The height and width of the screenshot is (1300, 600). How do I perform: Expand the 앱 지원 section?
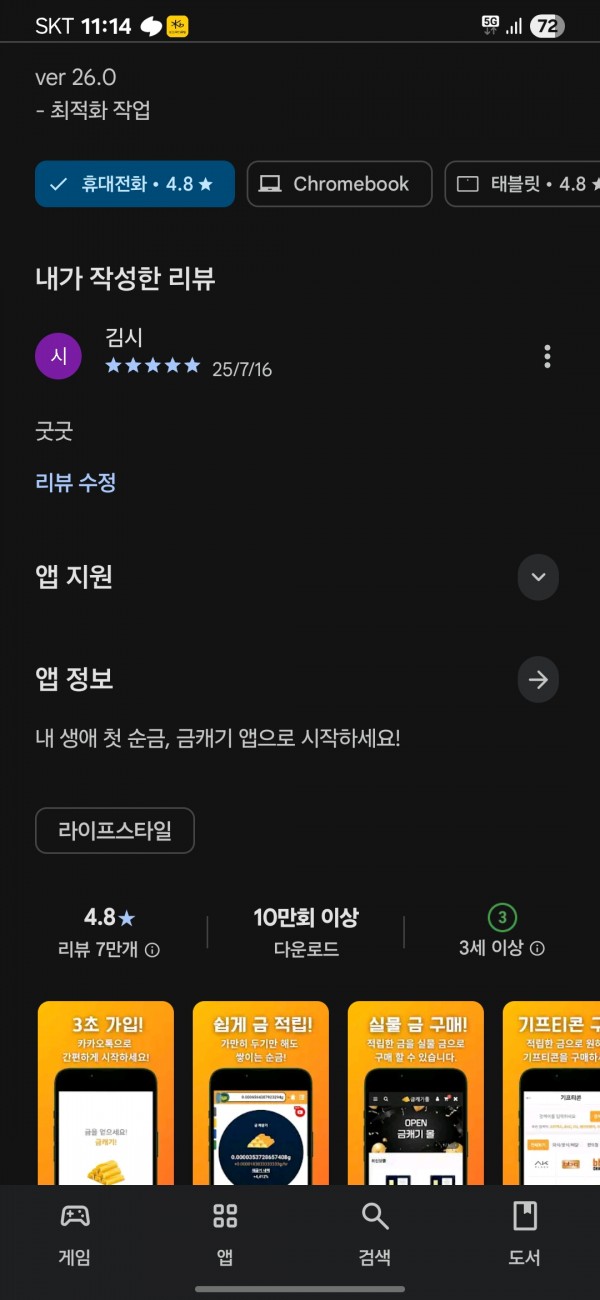(x=538, y=577)
